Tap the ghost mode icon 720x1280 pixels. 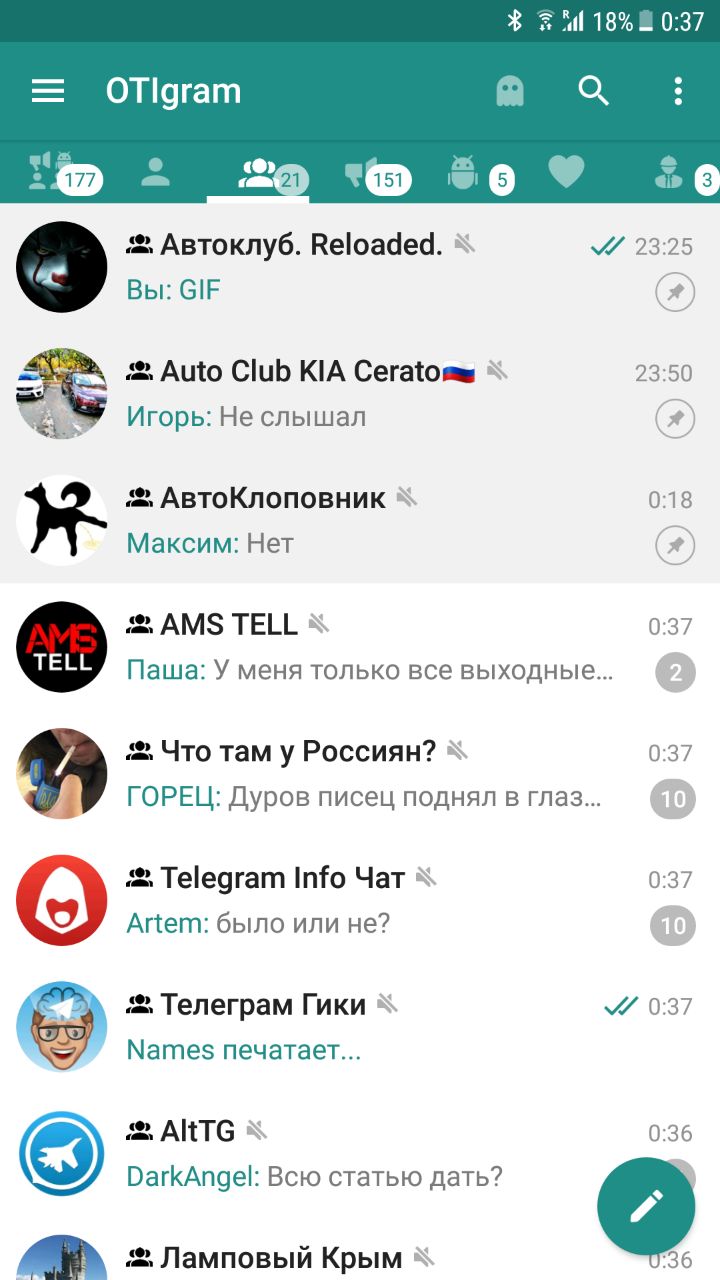click(510, 91)
